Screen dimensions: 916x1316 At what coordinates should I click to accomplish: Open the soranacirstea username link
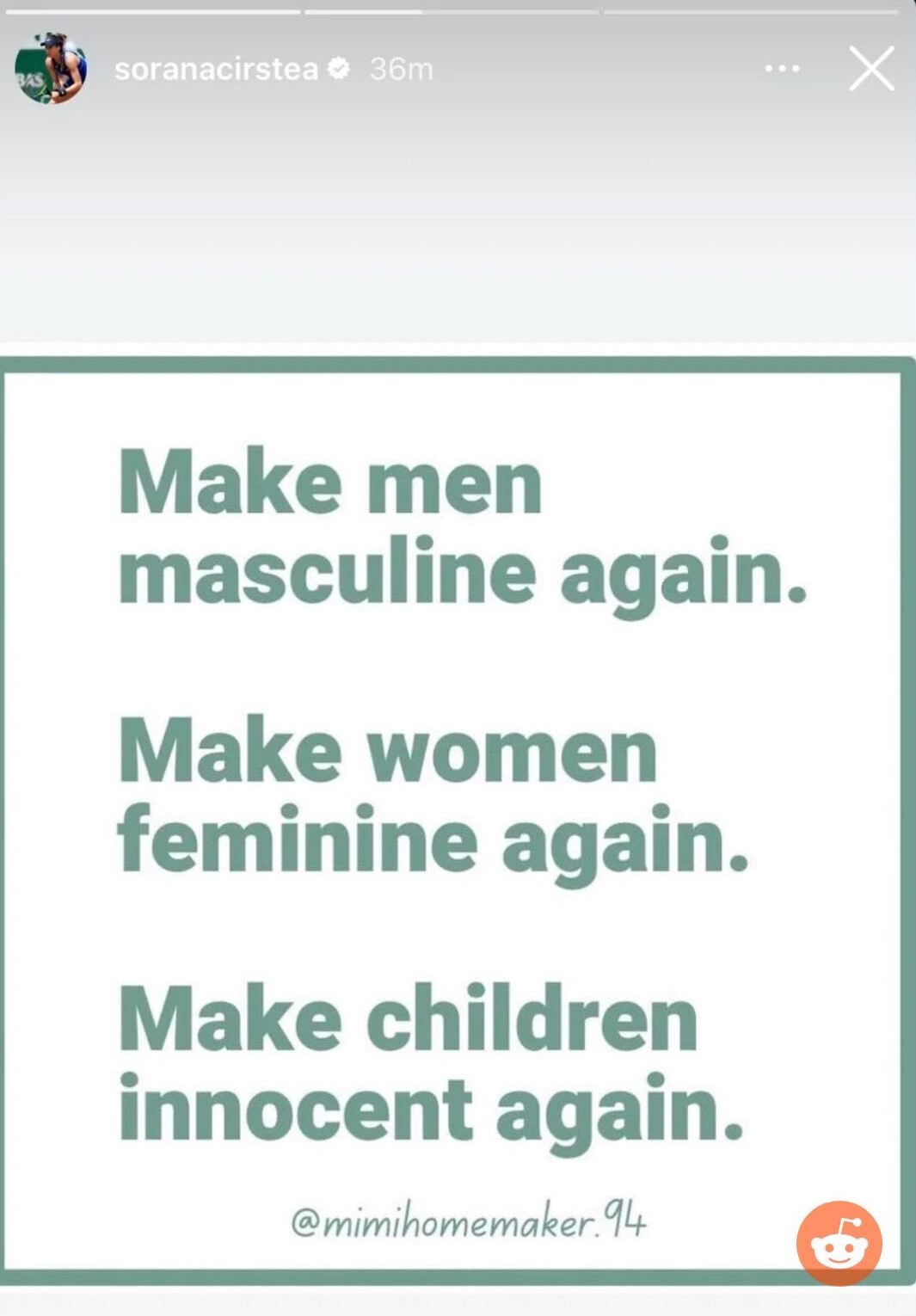pyautogui.click(x=216, y=69)
